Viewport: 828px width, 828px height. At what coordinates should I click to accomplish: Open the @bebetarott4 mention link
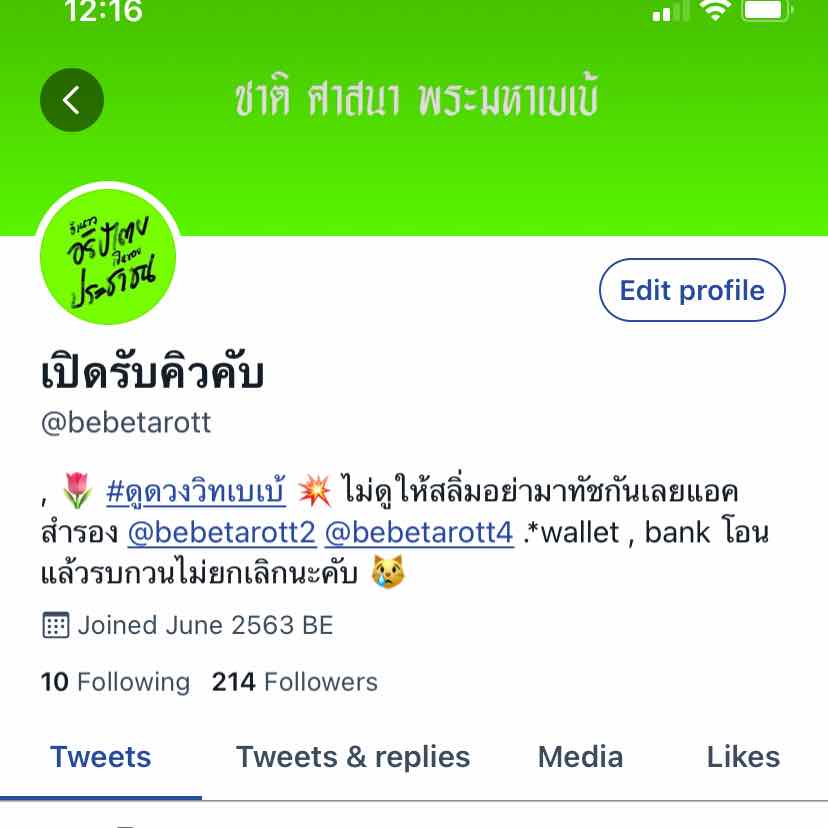pos(418,533)
